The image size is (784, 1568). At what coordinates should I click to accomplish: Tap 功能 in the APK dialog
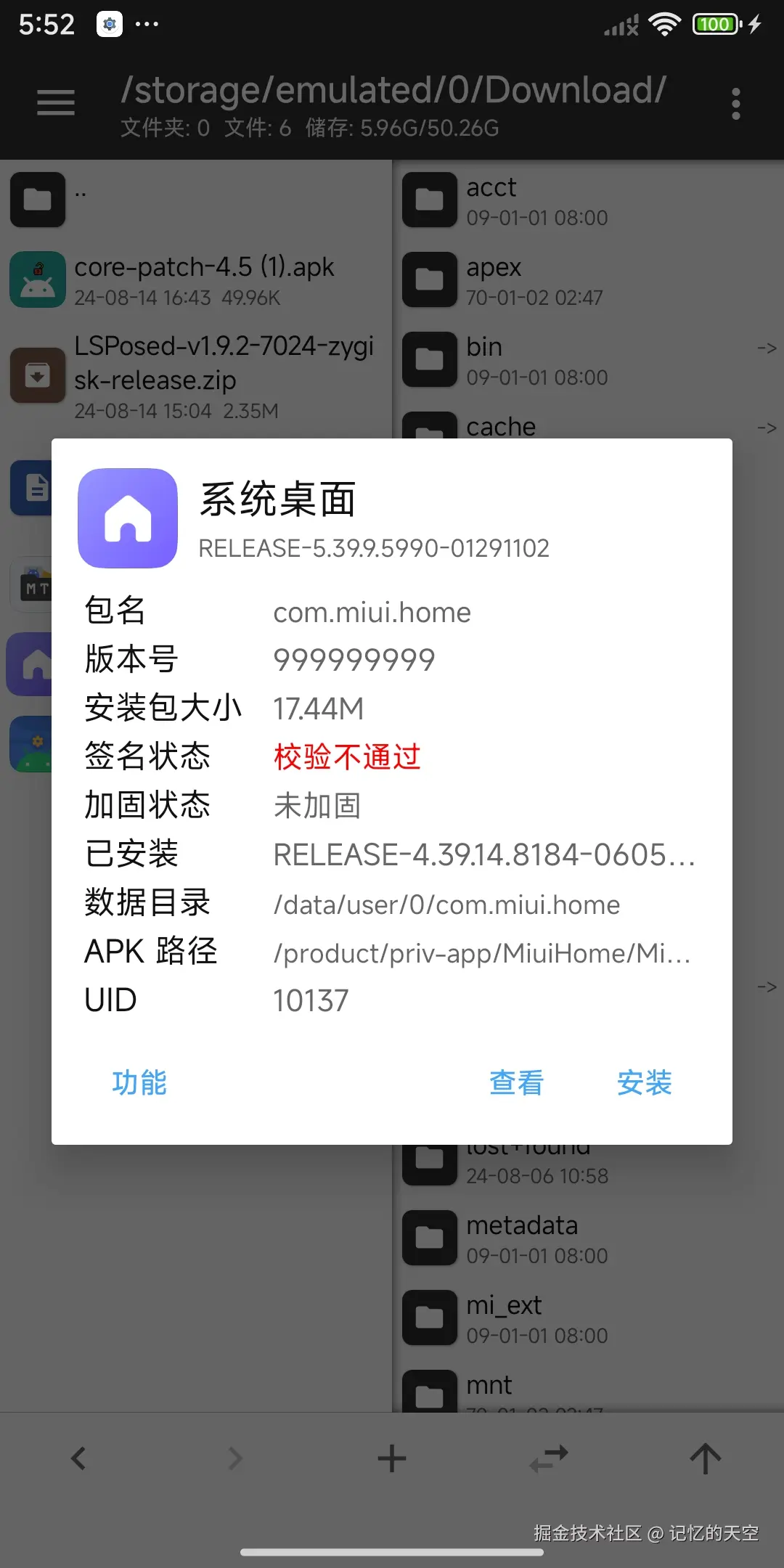pos(139,1083)
